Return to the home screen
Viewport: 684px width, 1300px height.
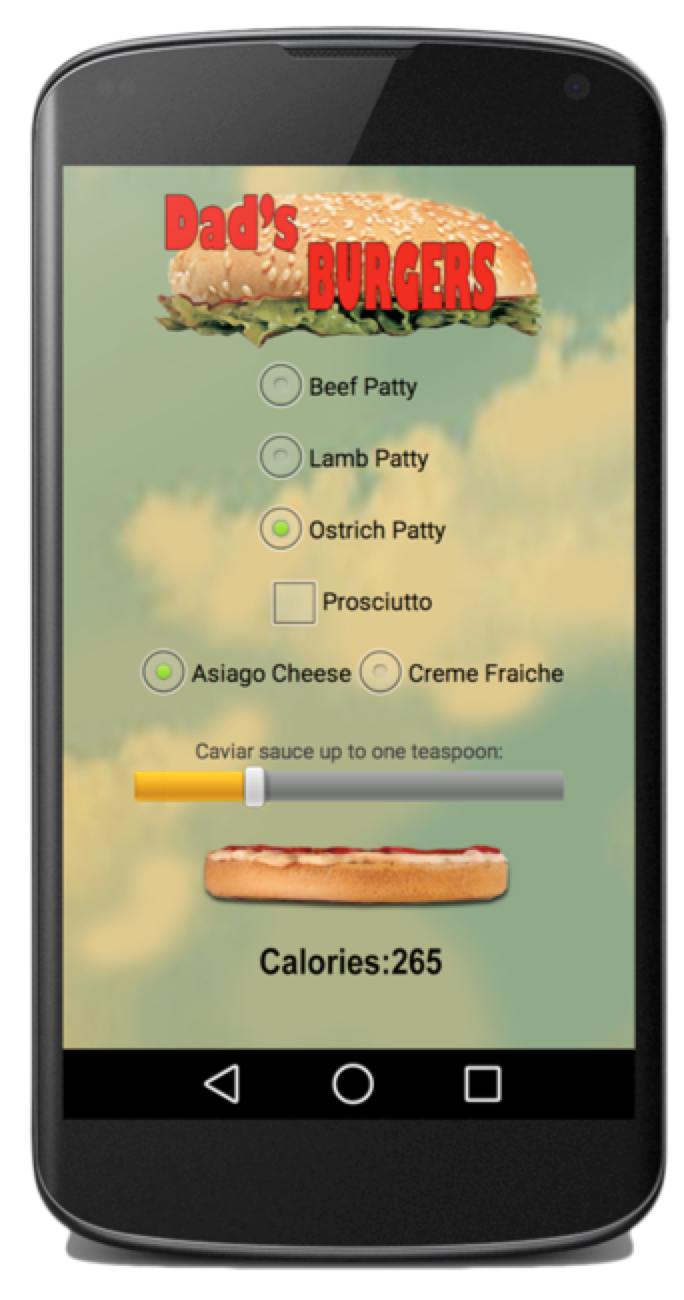click(352, 1083)
